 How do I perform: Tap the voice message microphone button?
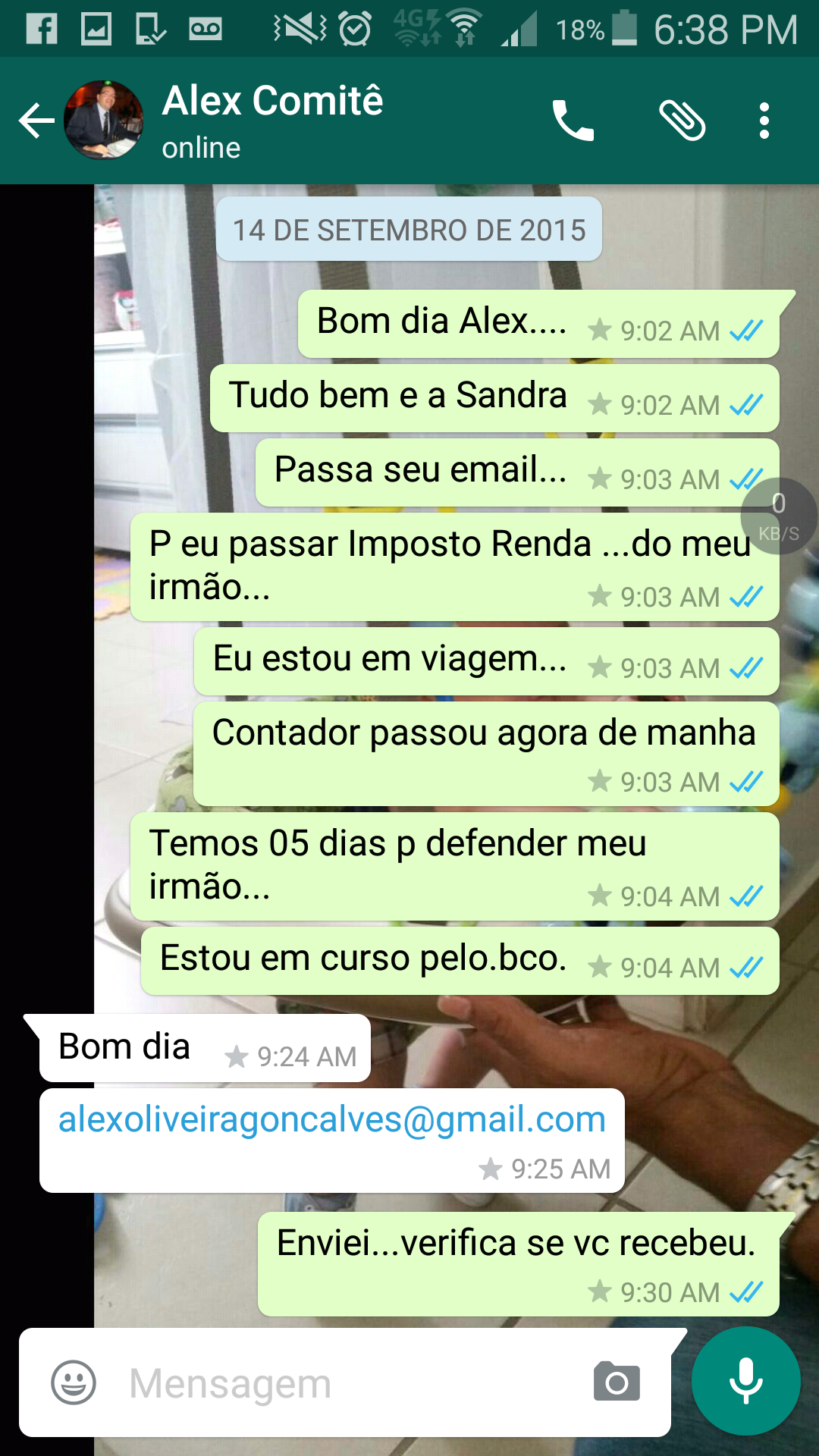pyautogui.click(x=745, y=1381)
